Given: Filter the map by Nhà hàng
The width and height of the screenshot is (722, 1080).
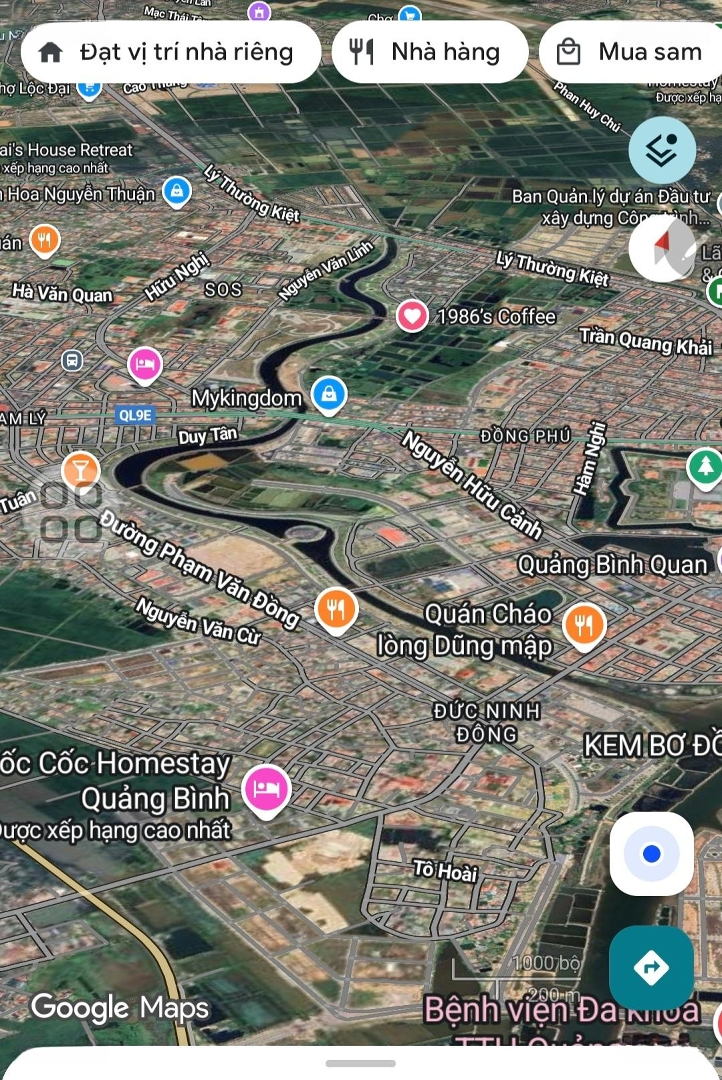Looking at the screenshot, I should coord(428,52).
